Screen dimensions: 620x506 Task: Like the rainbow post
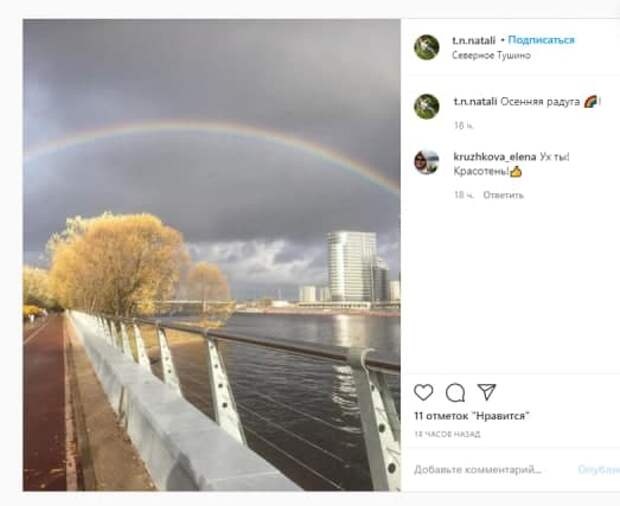point(424,392)
